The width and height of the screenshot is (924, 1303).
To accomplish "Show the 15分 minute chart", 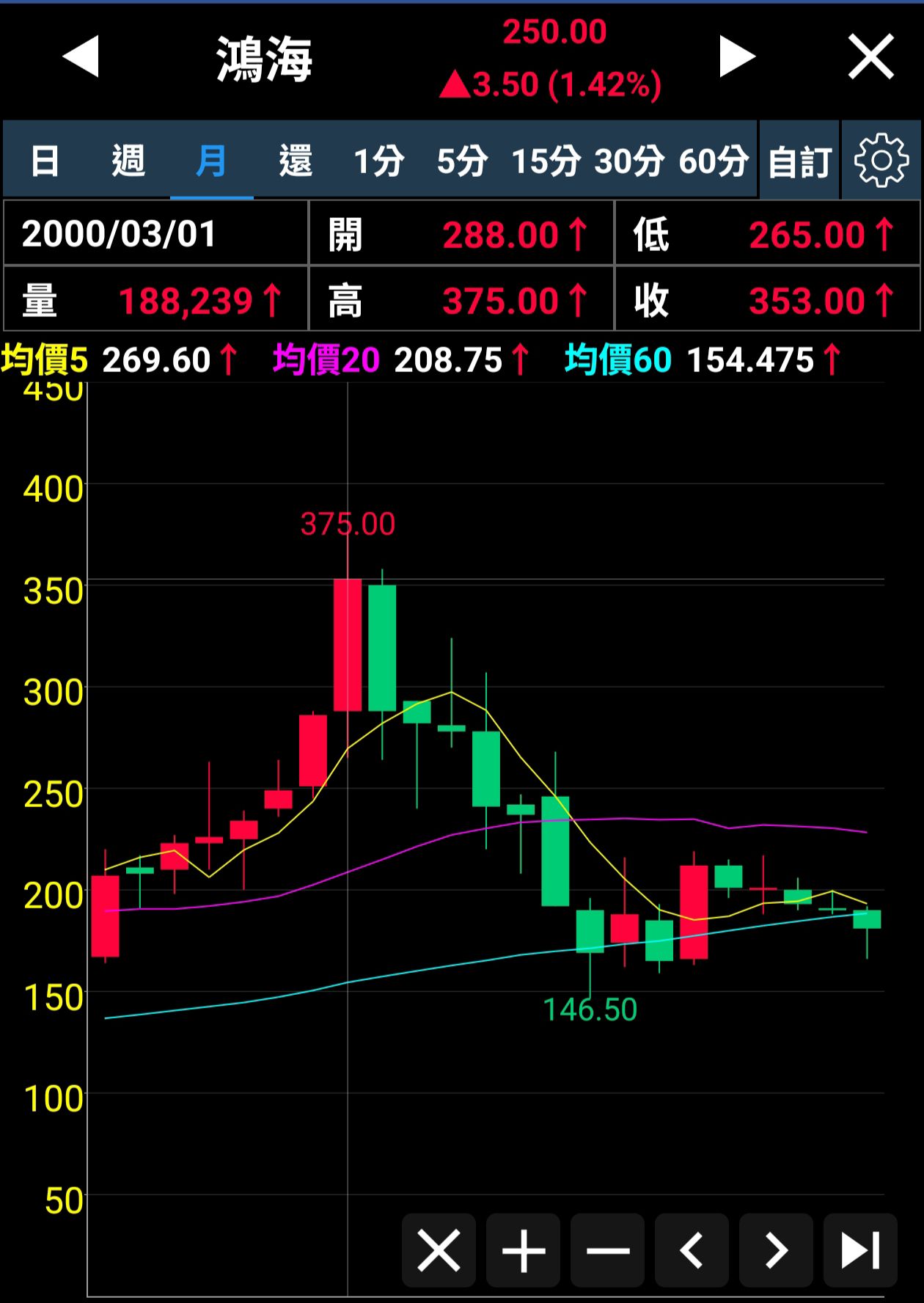I will point(546,161).
